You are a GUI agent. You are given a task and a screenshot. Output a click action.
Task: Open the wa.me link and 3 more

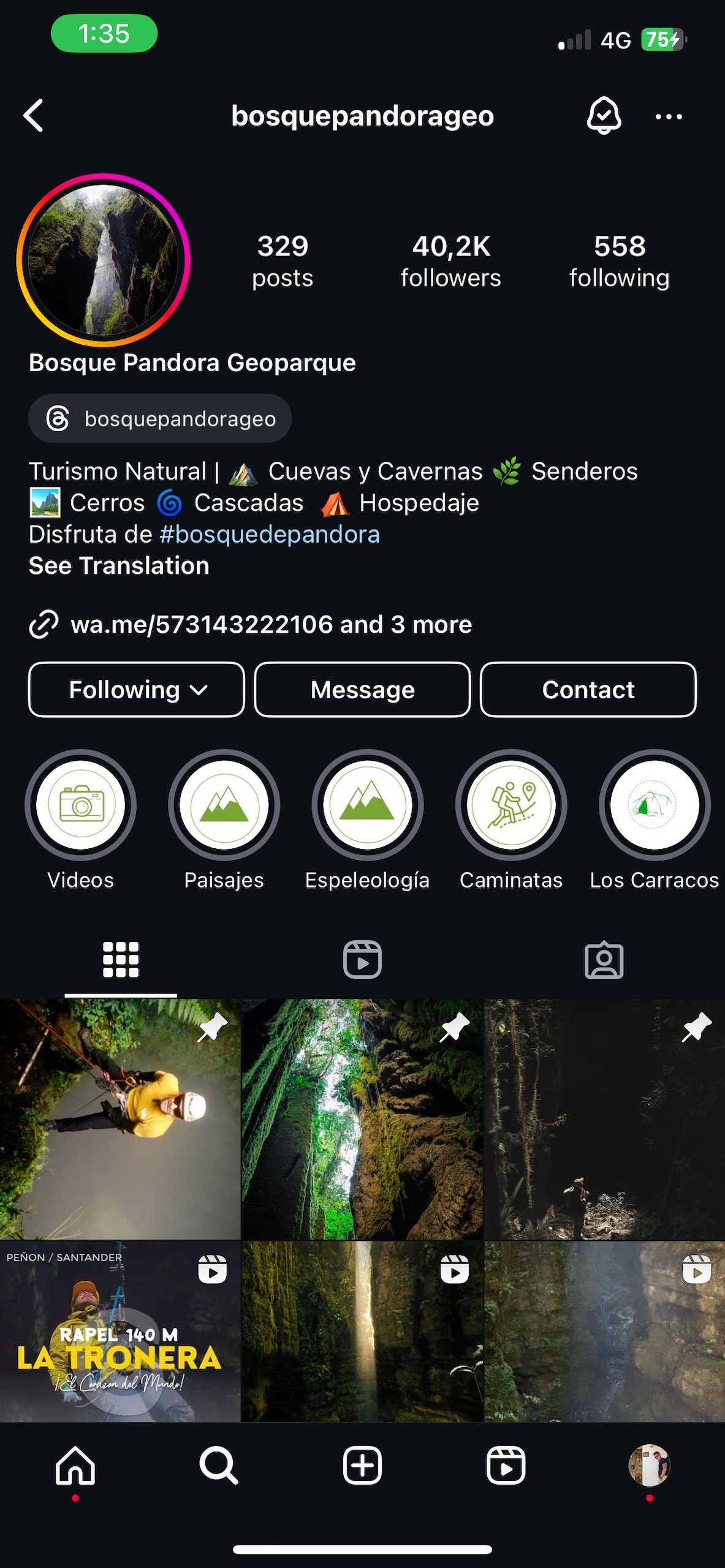[x=270, y=625]
